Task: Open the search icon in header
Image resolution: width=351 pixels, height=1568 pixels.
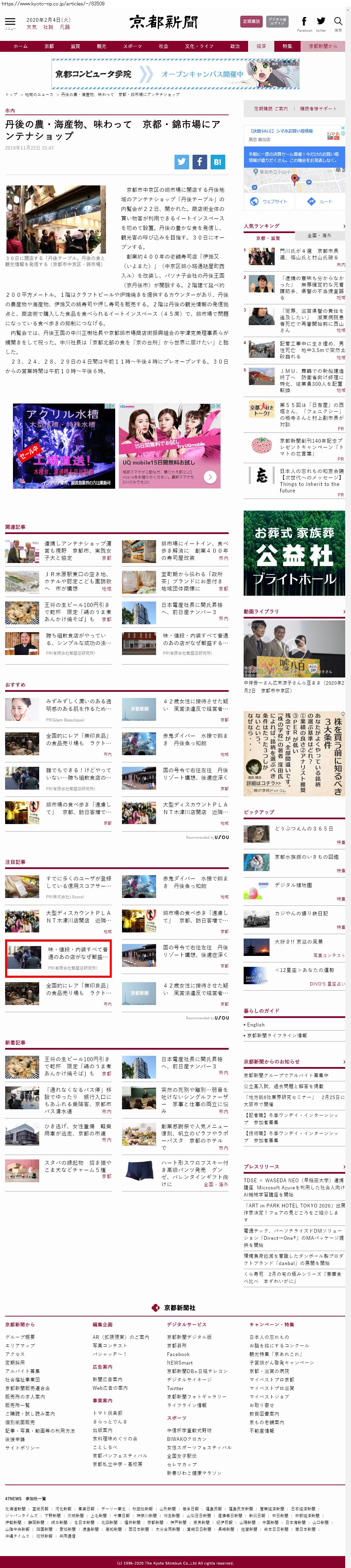Action: [338, 22]
